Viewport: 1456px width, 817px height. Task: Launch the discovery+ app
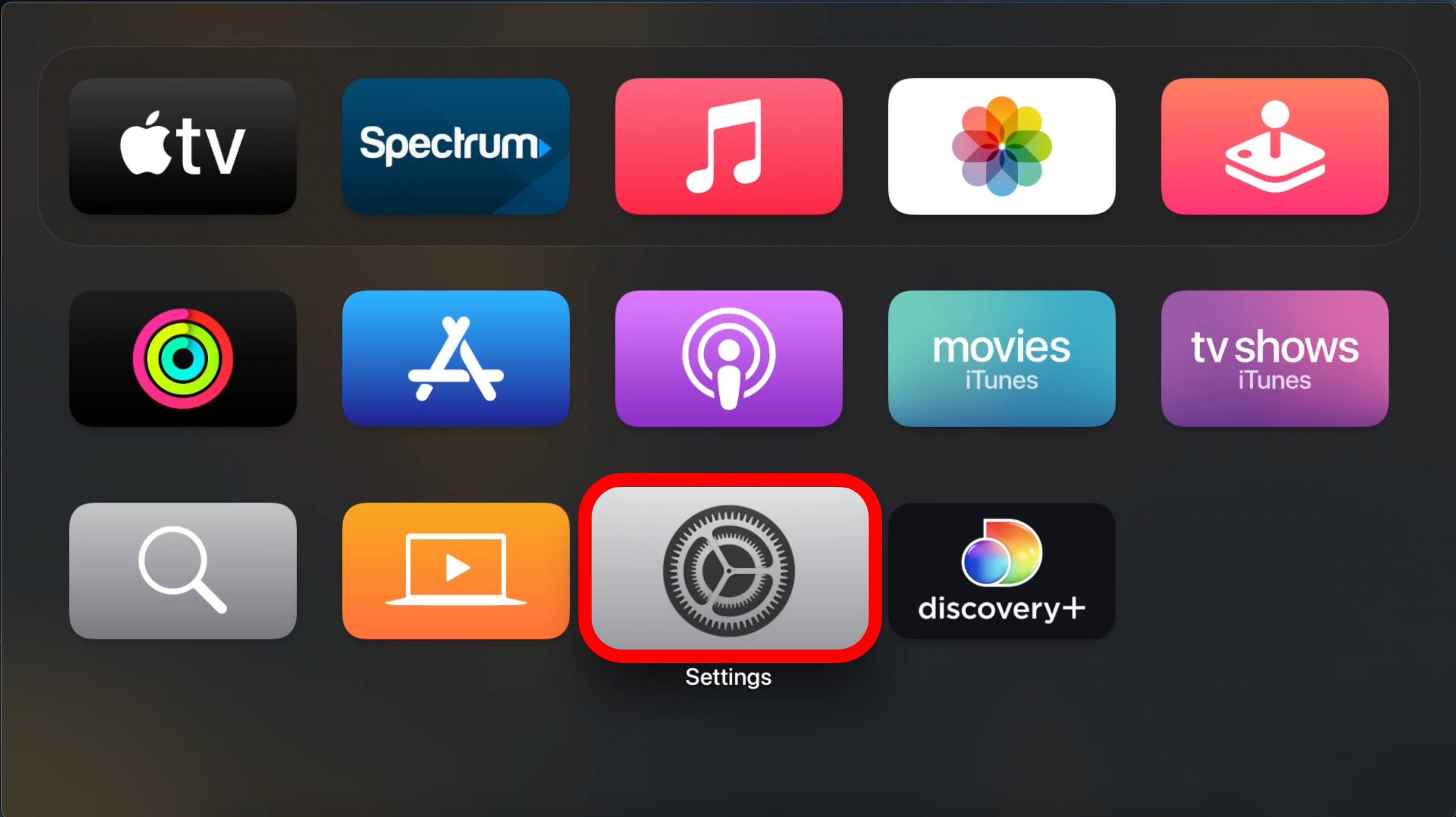tap(1001, 571)
